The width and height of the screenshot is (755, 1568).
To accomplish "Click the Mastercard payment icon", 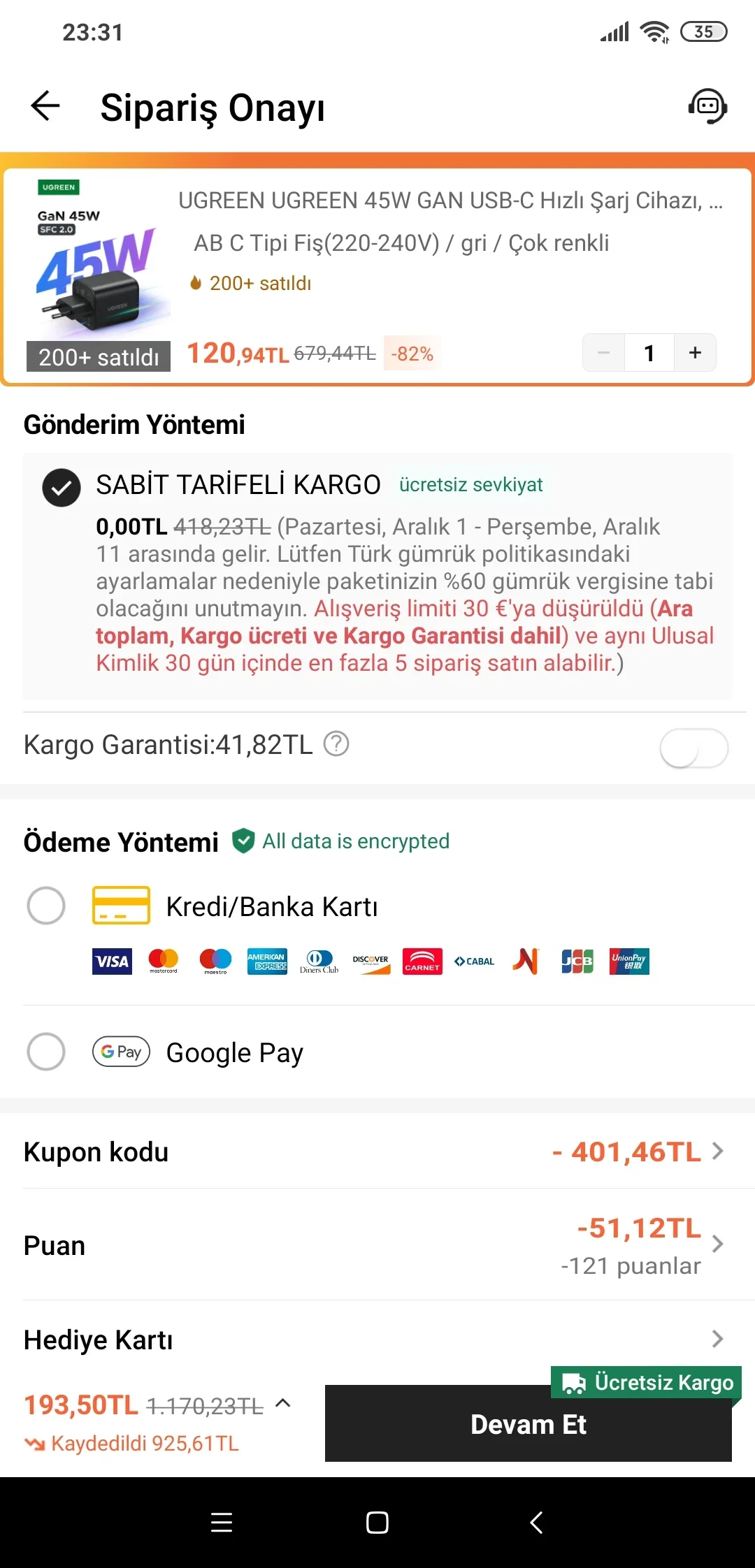I will click(x=164, y=961).
